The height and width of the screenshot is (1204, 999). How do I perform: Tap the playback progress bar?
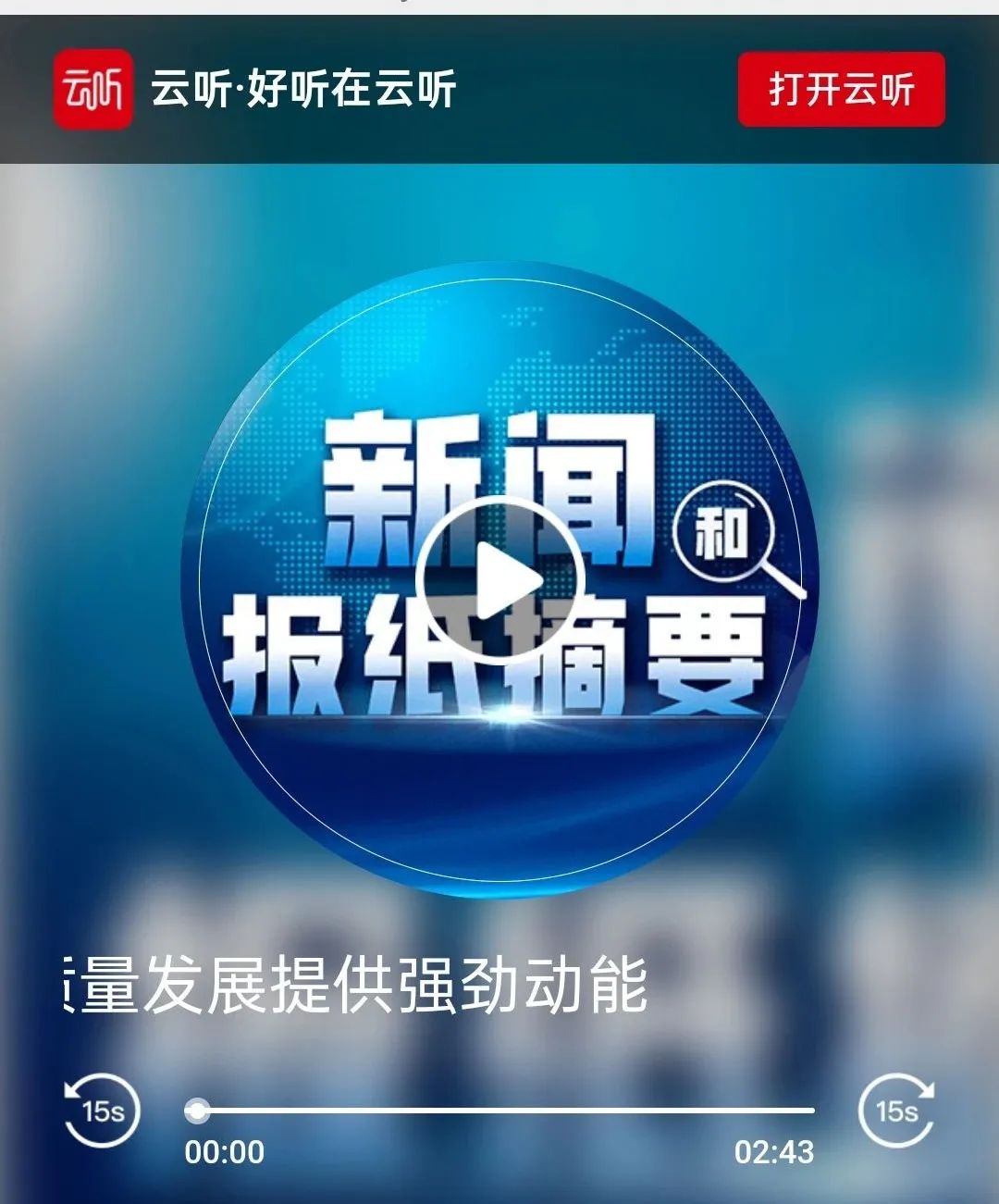504,1109
